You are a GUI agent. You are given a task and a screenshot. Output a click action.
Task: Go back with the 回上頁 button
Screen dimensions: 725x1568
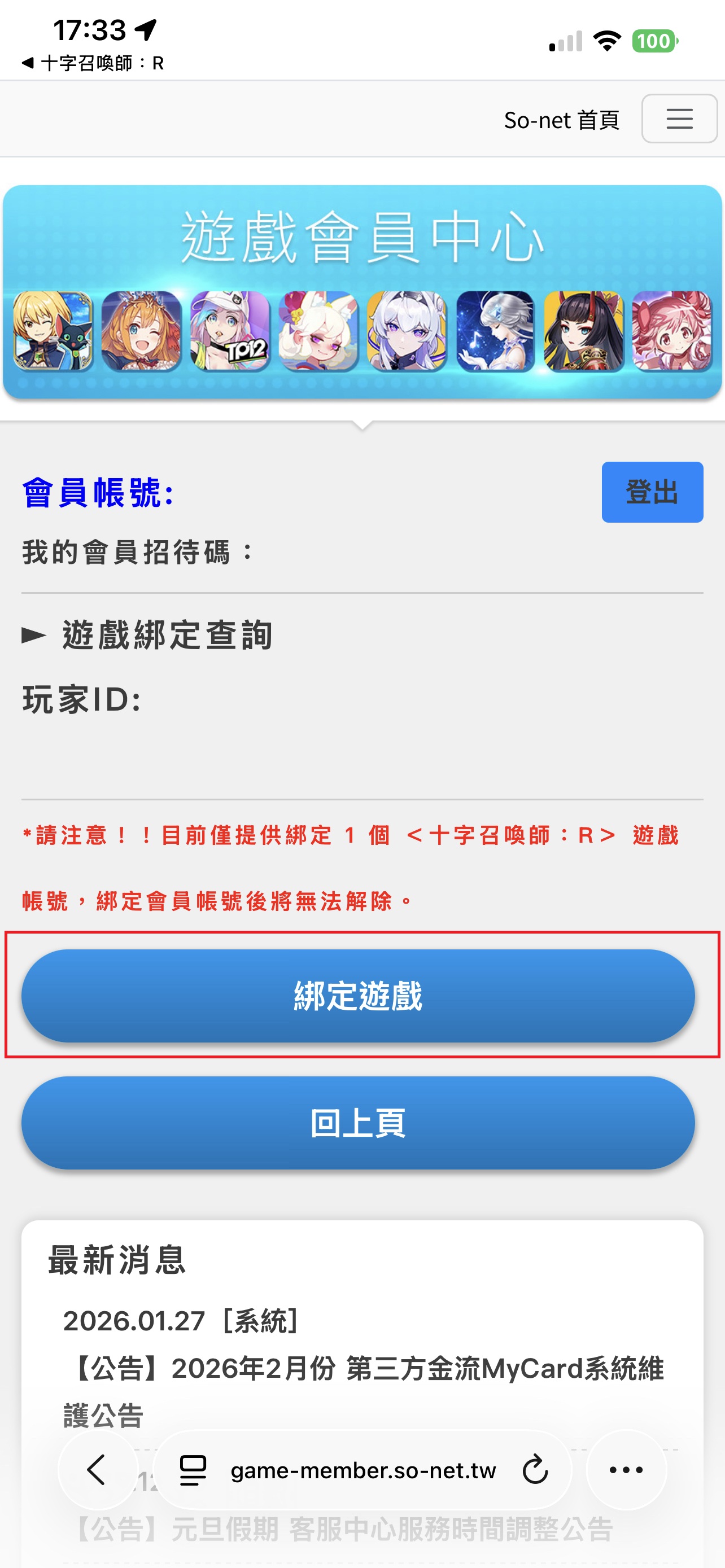point(358,1123)
